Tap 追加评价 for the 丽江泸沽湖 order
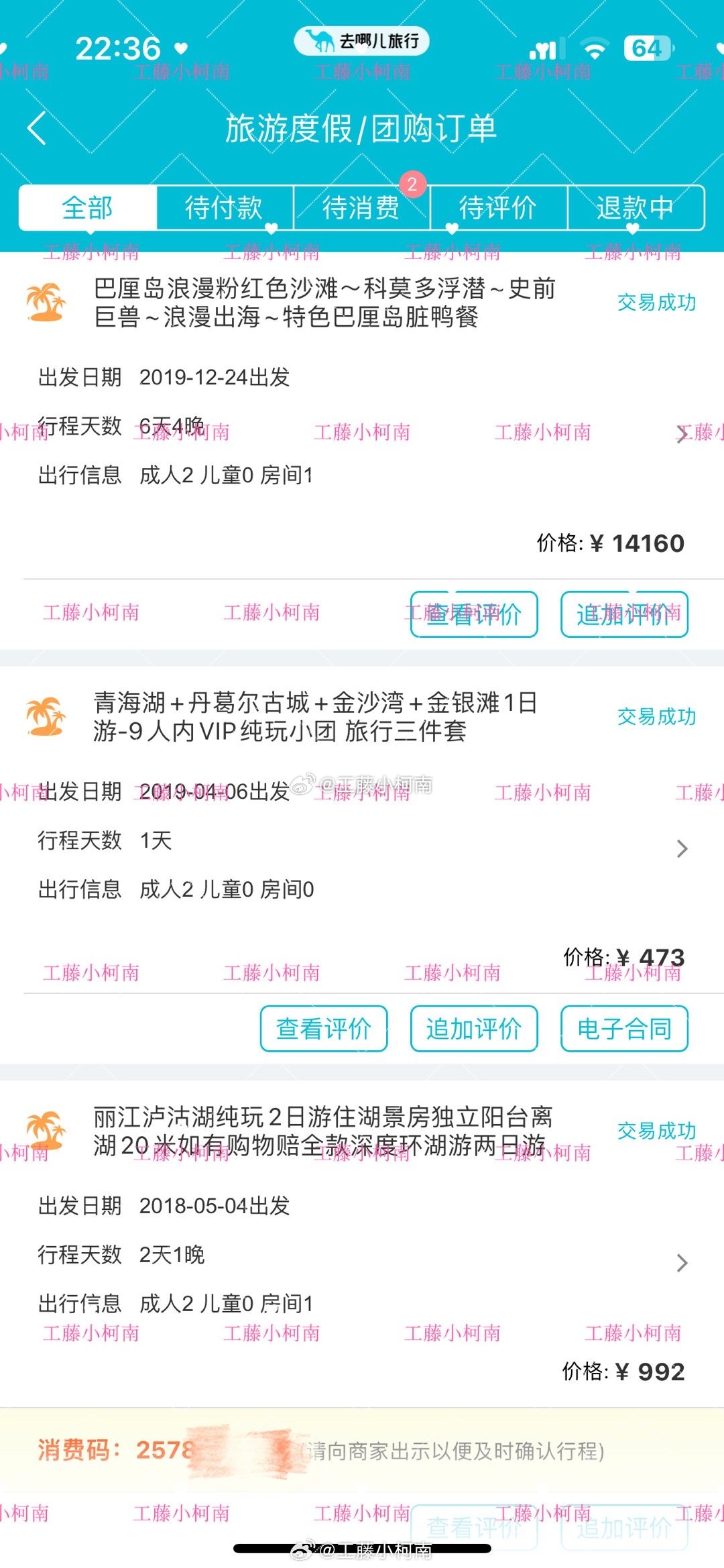This screenshot has height=1568, width=724. point(624,1528)
